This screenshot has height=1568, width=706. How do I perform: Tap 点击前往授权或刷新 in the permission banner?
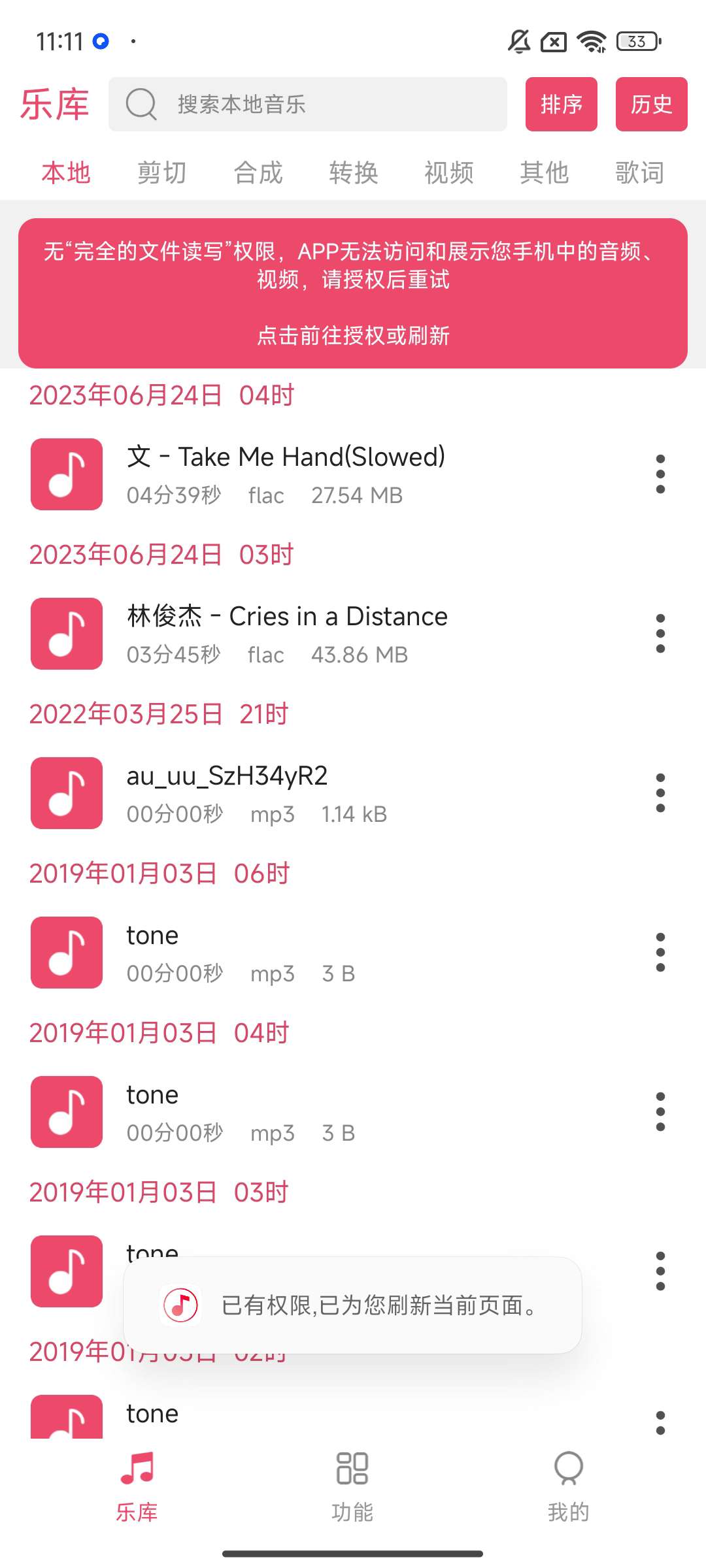(353, 335)
